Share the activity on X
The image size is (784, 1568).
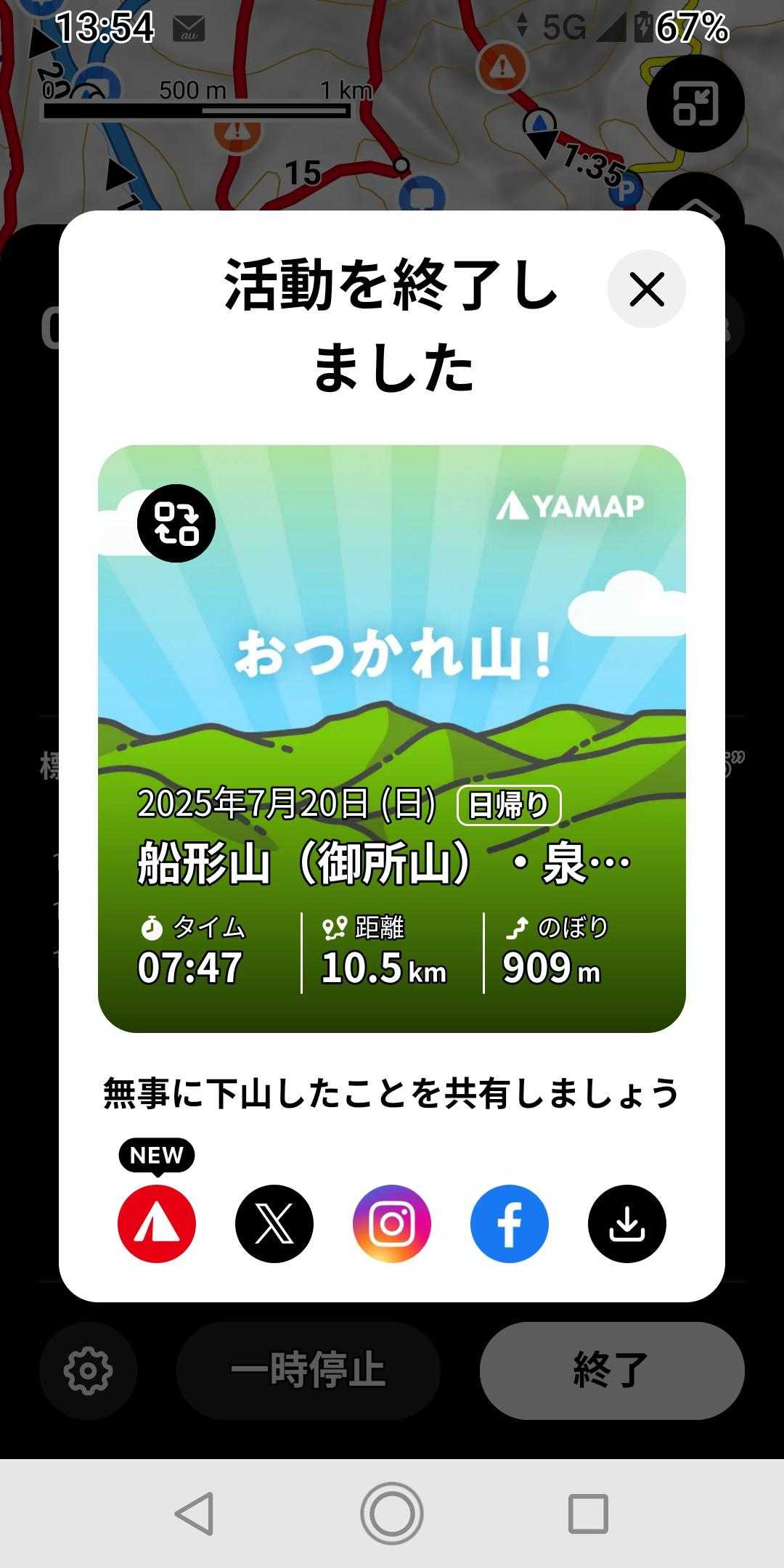click(274, 1224)
